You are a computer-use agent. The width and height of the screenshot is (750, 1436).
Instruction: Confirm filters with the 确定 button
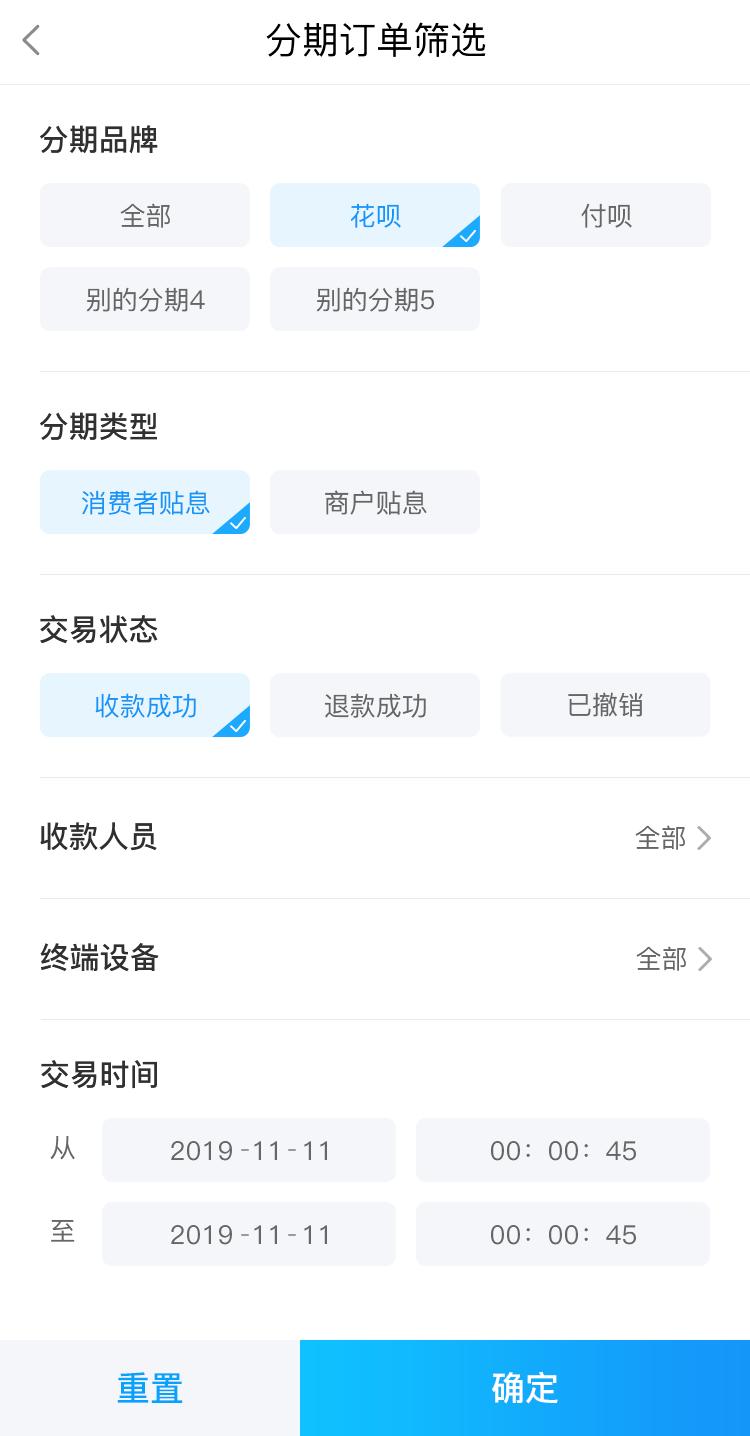(525, 1388)
